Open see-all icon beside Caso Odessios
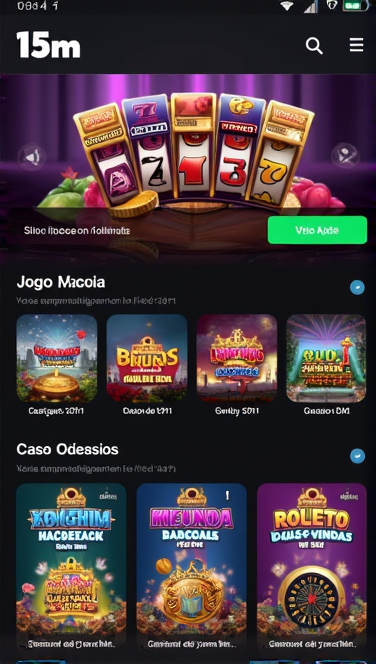This screenshot has width=376, height=664. (357, 456)
